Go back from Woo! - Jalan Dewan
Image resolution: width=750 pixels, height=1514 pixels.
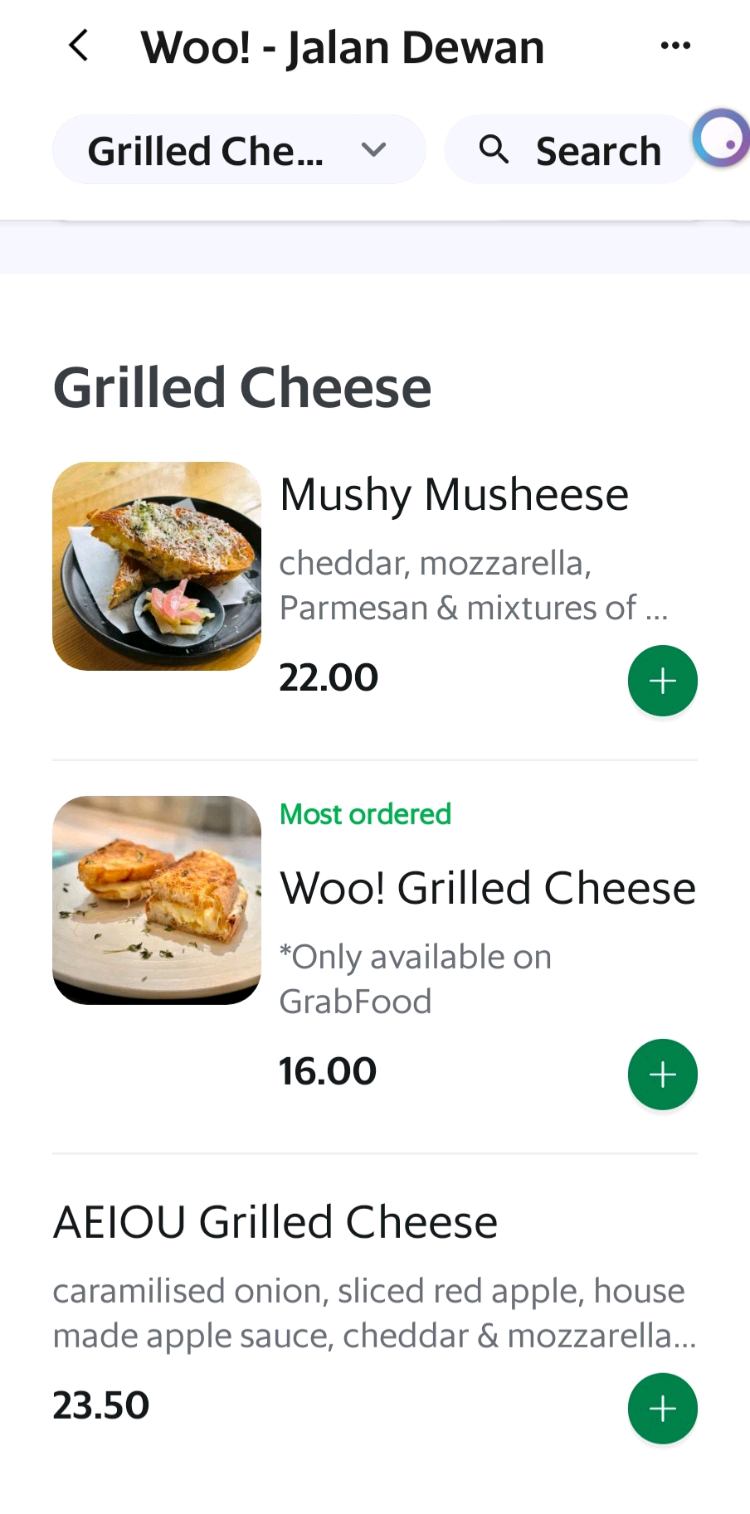(x=78, y=46)
